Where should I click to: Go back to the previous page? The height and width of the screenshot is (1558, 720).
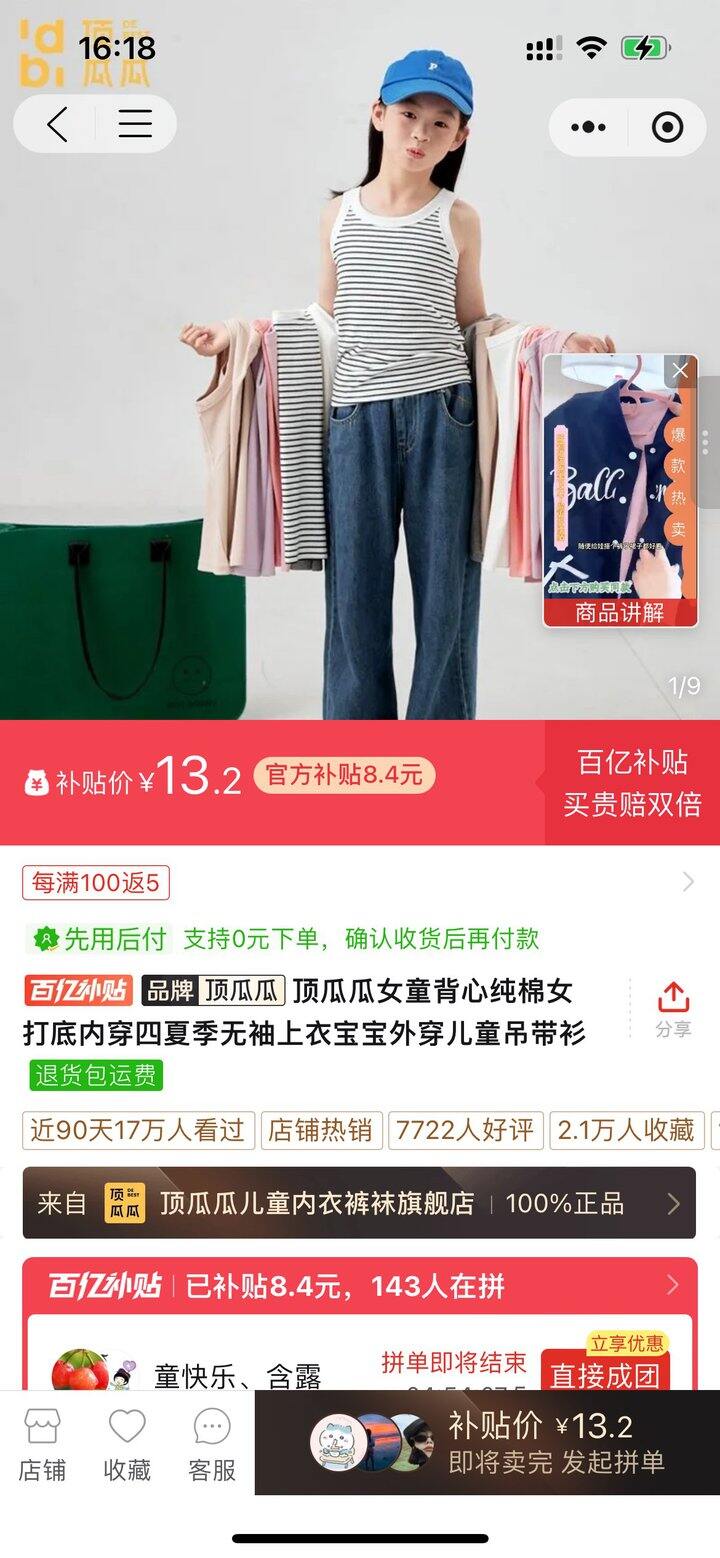57,125
